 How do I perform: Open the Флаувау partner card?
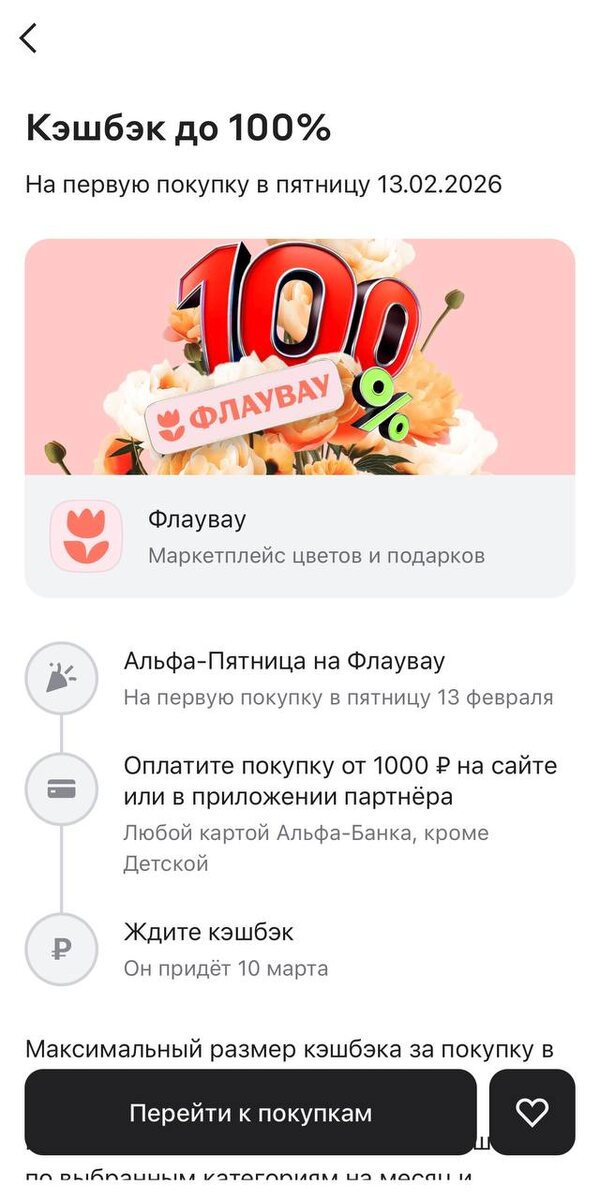pyautogui.click(x=300, y=536)
